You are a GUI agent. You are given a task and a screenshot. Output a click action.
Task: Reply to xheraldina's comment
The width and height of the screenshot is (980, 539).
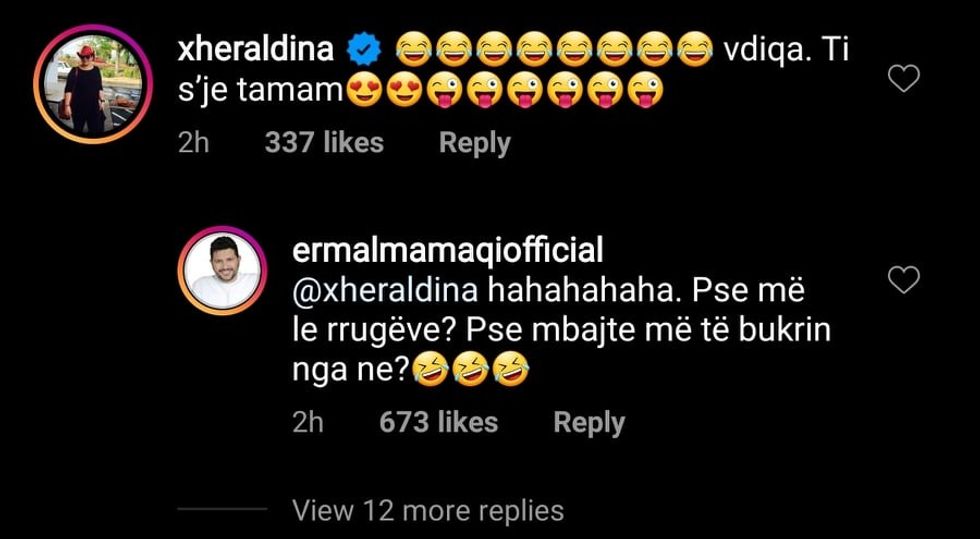point(475,143)
